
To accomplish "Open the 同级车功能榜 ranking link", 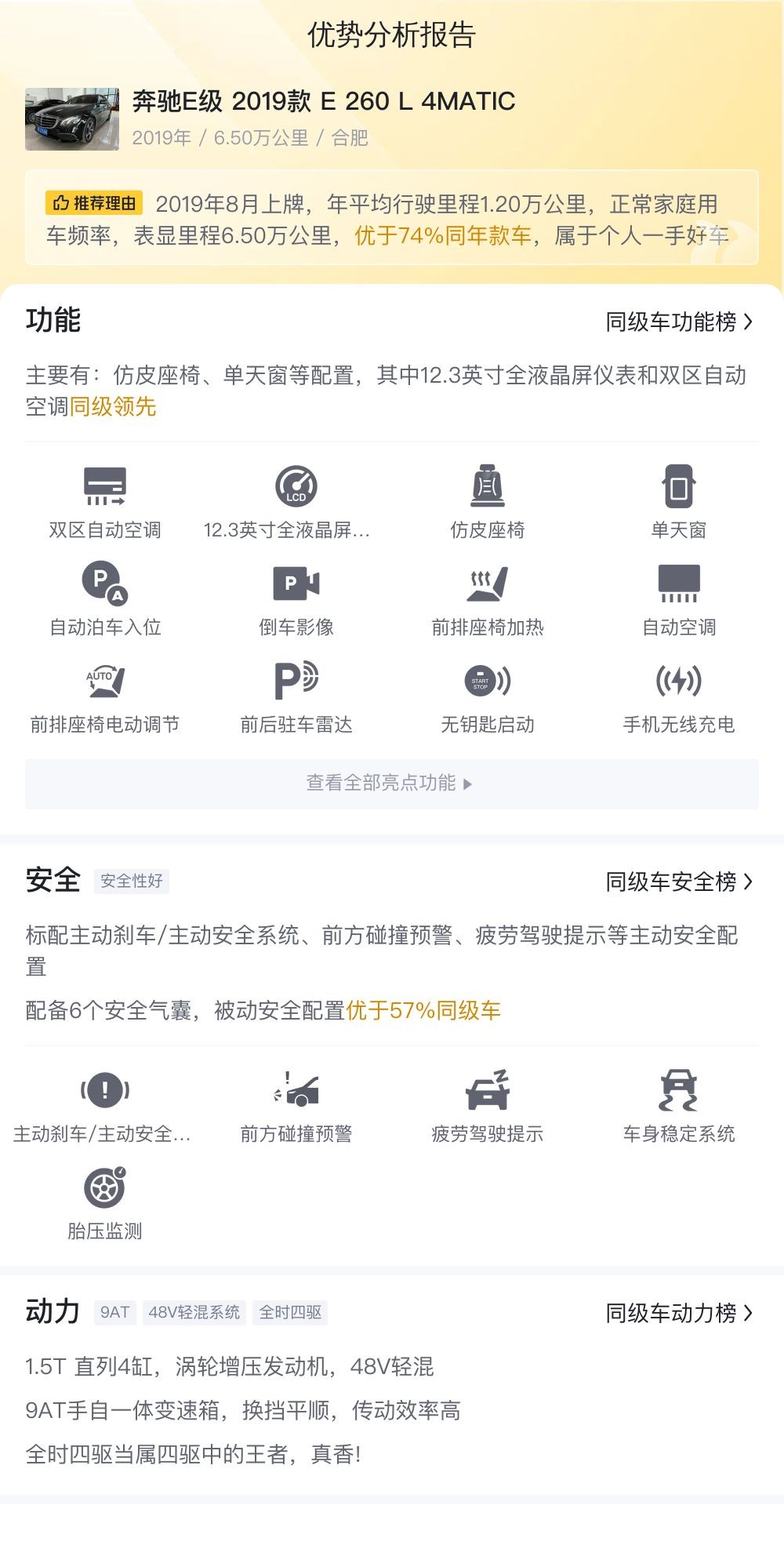I will click(678, 322).
